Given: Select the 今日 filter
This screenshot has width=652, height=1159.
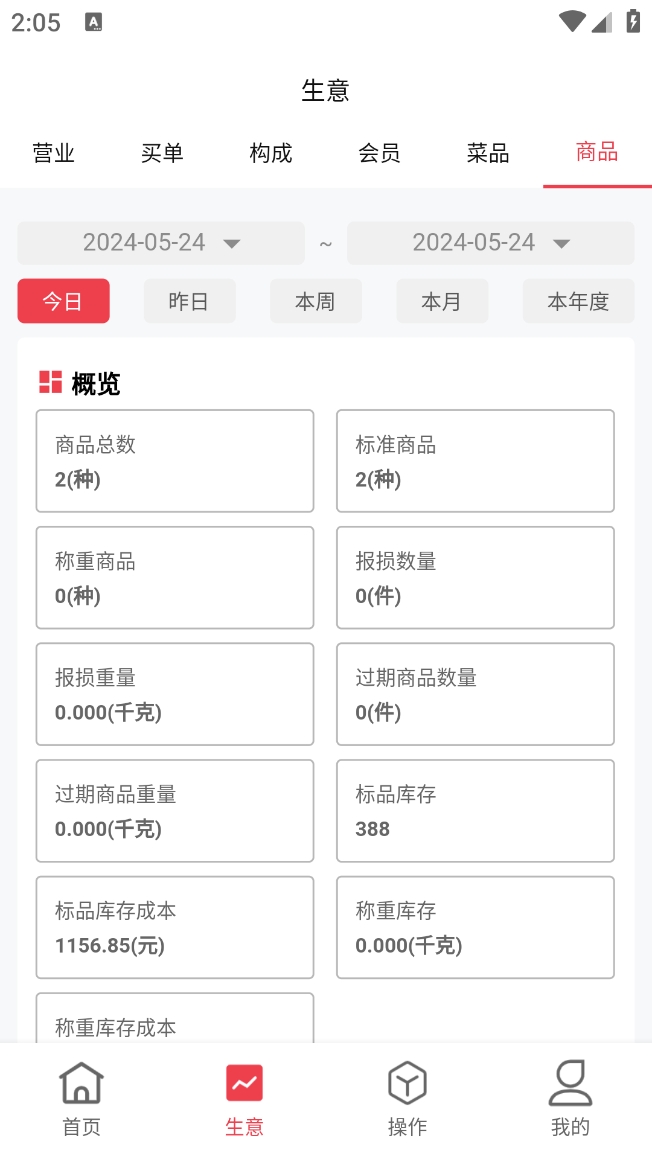Looking at the screenshot, I should [x=63, y=301].
